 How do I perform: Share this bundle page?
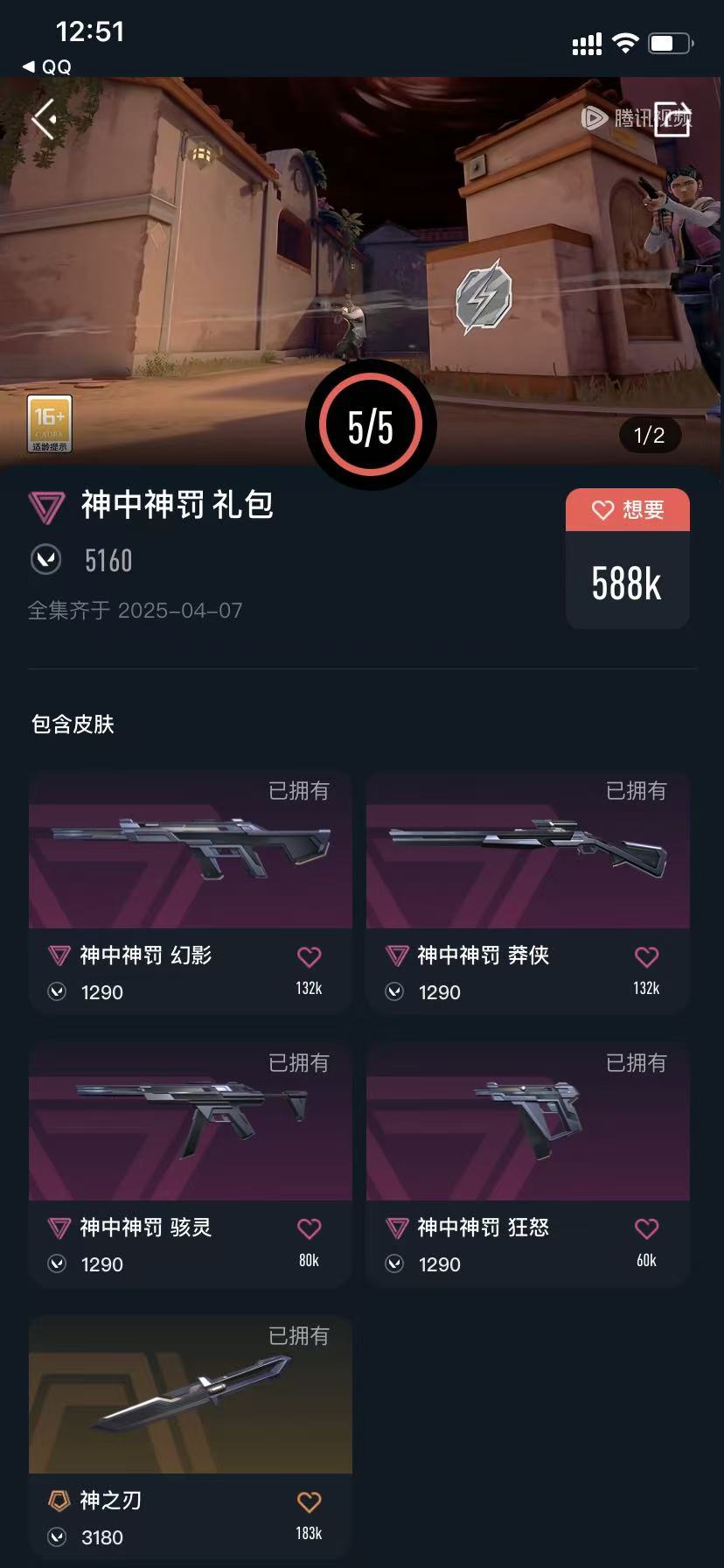point(672,119)
